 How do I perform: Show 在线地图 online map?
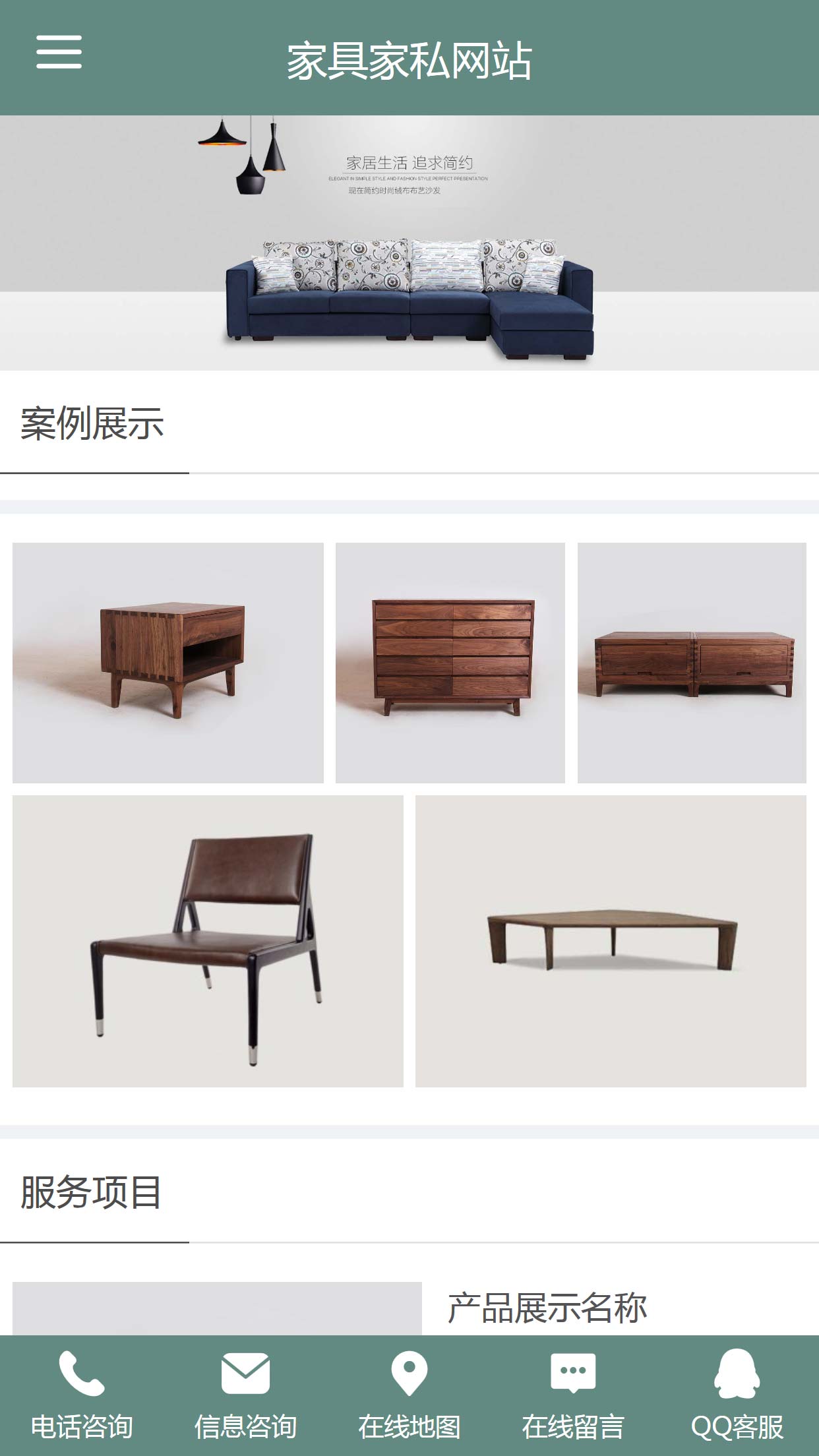click(409, 1395)
